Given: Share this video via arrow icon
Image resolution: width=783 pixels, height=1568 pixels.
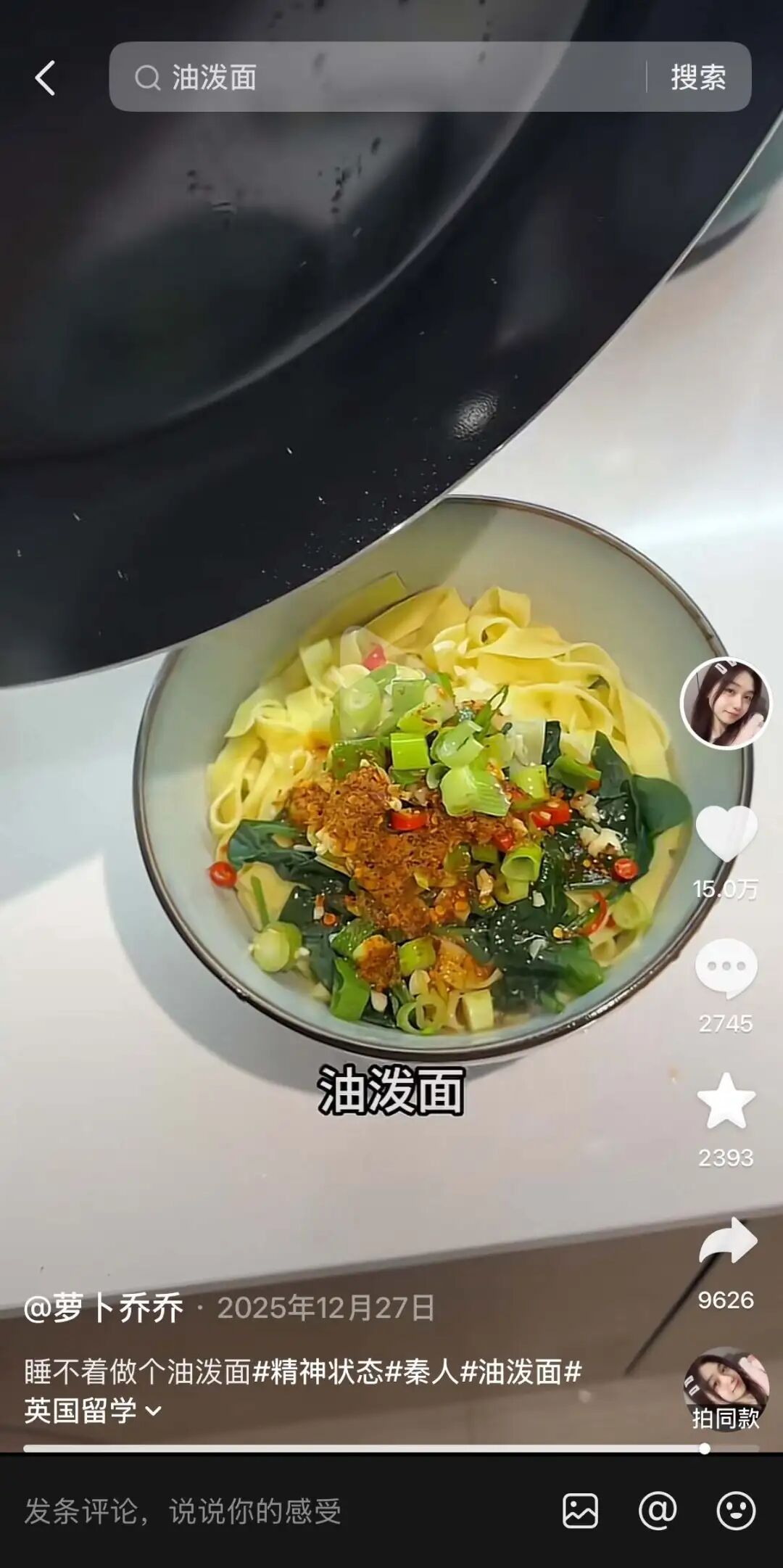Looking at the screenshot, I should point(727,1242).
